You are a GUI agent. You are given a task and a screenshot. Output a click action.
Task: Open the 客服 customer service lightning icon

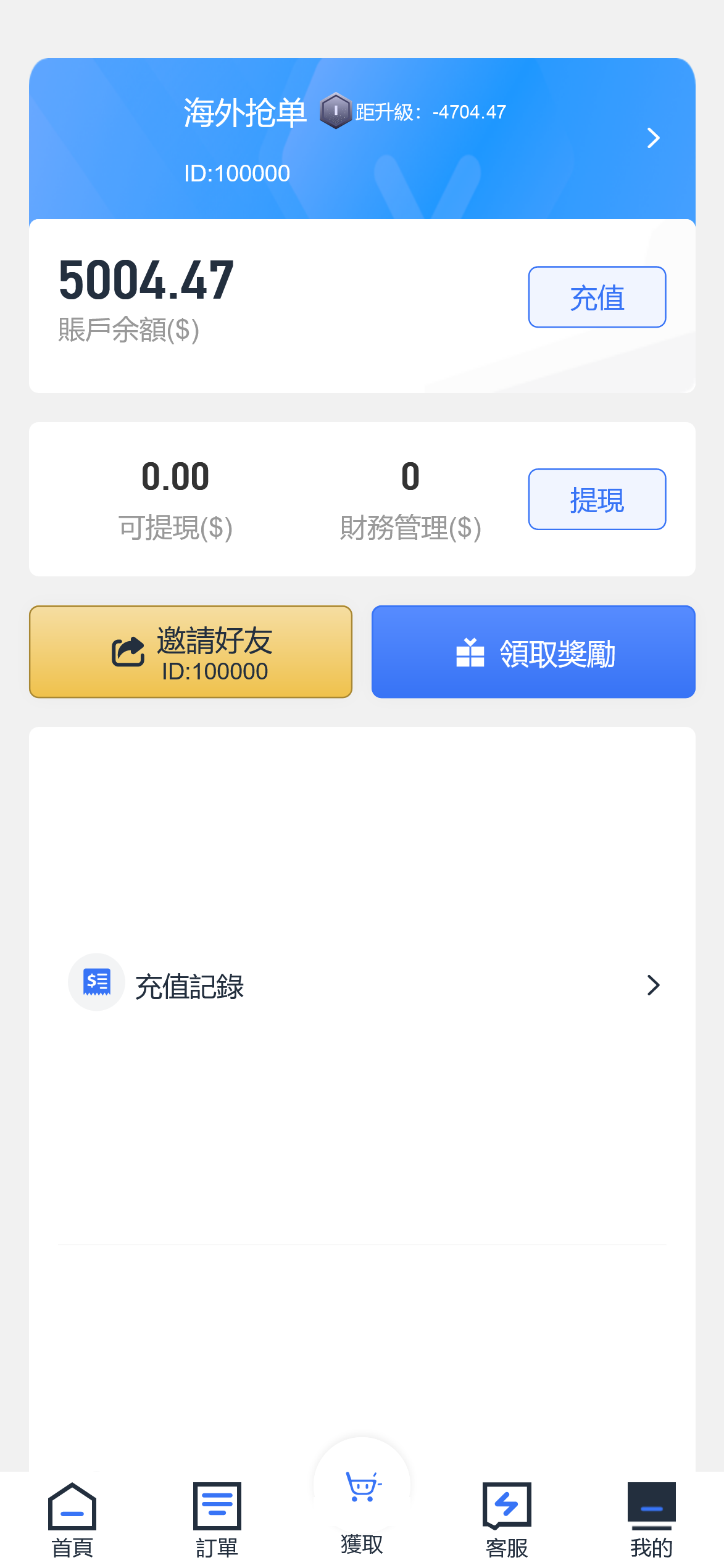pyautogui.click(x=507, y=1503)
